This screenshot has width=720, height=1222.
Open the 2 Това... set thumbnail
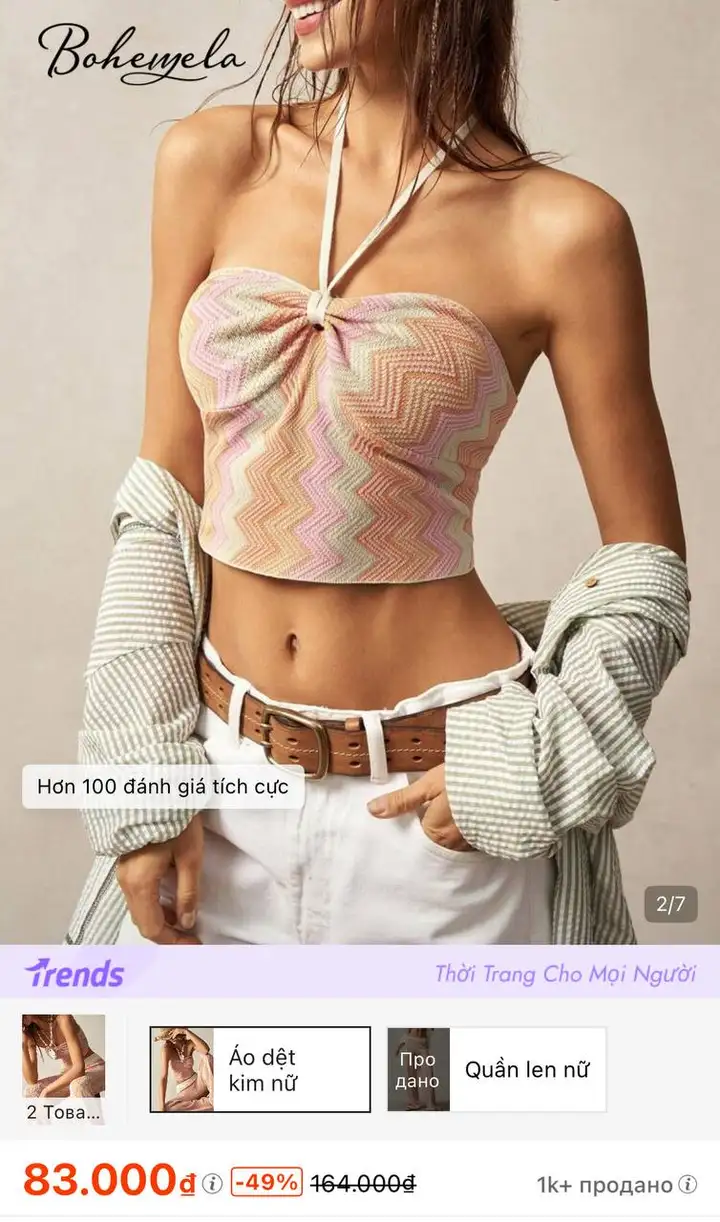(x=64, y=1069)
